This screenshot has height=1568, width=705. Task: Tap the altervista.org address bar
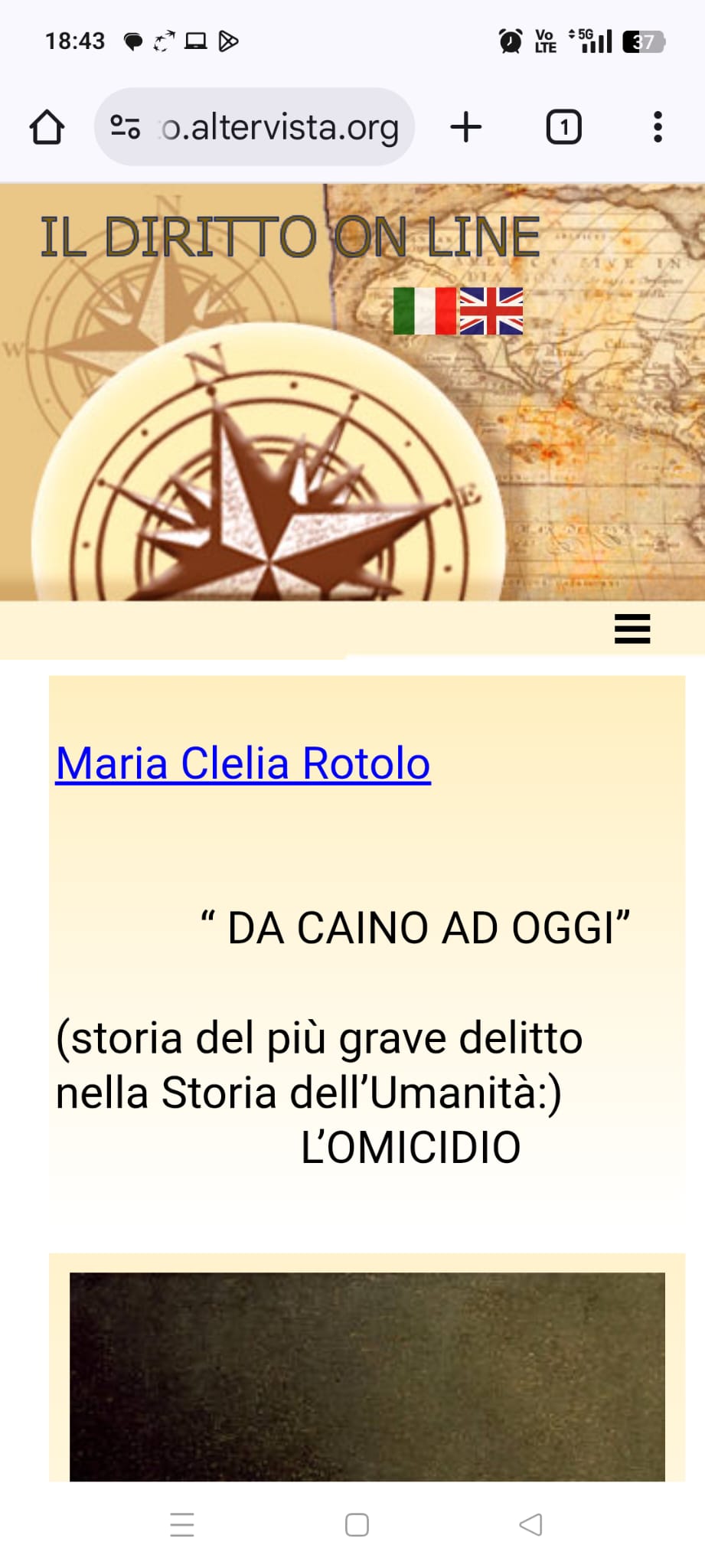tap(279, 127)
